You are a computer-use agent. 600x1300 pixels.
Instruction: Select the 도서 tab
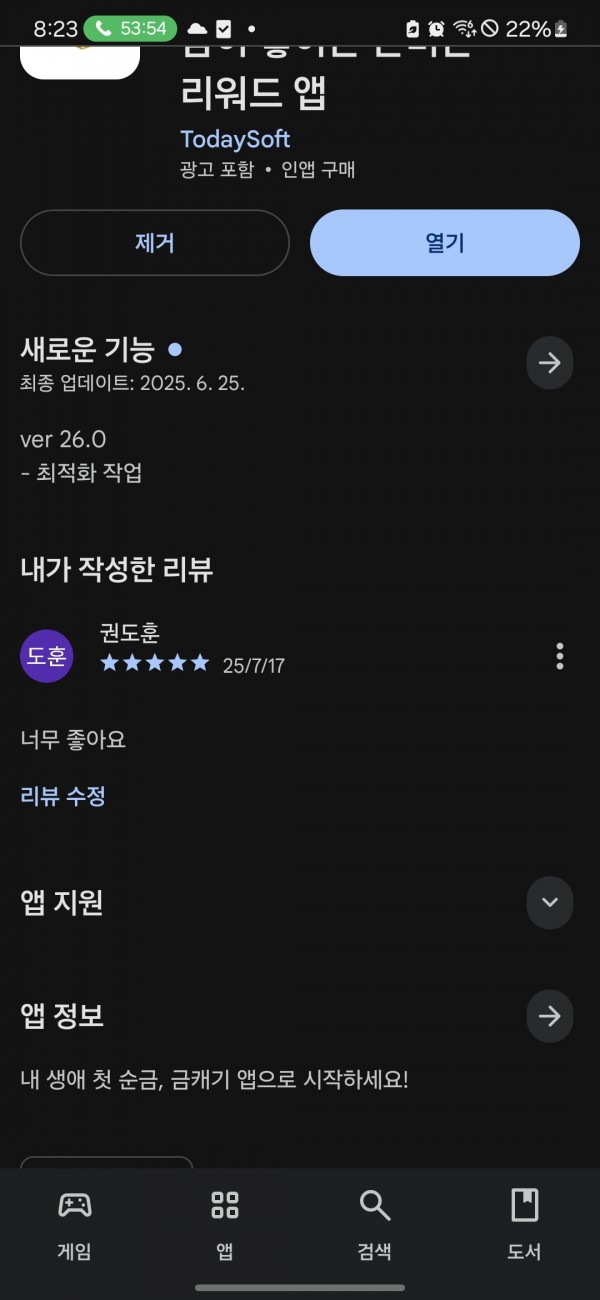pos(525,1226)
